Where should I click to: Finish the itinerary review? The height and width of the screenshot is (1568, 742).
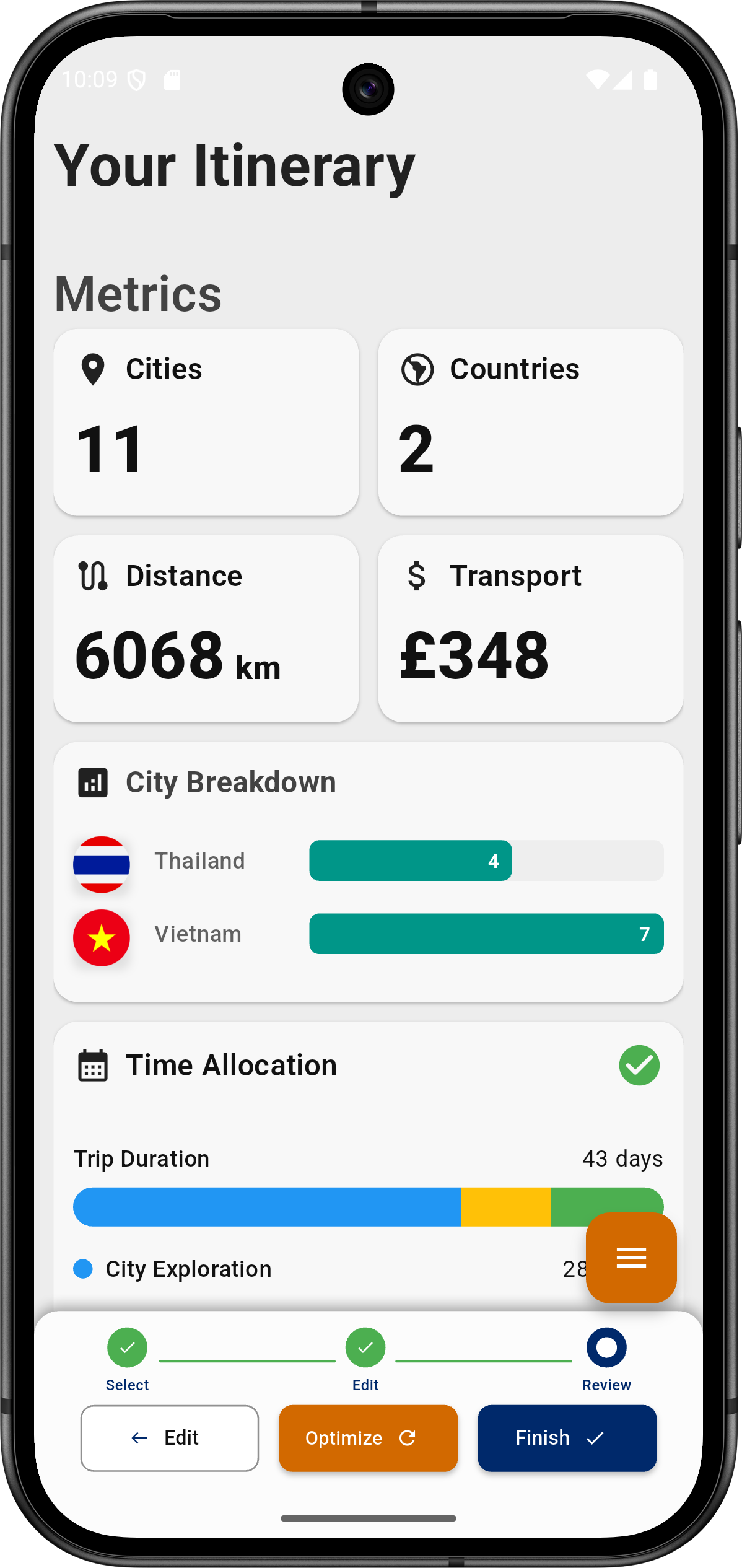567,1437
